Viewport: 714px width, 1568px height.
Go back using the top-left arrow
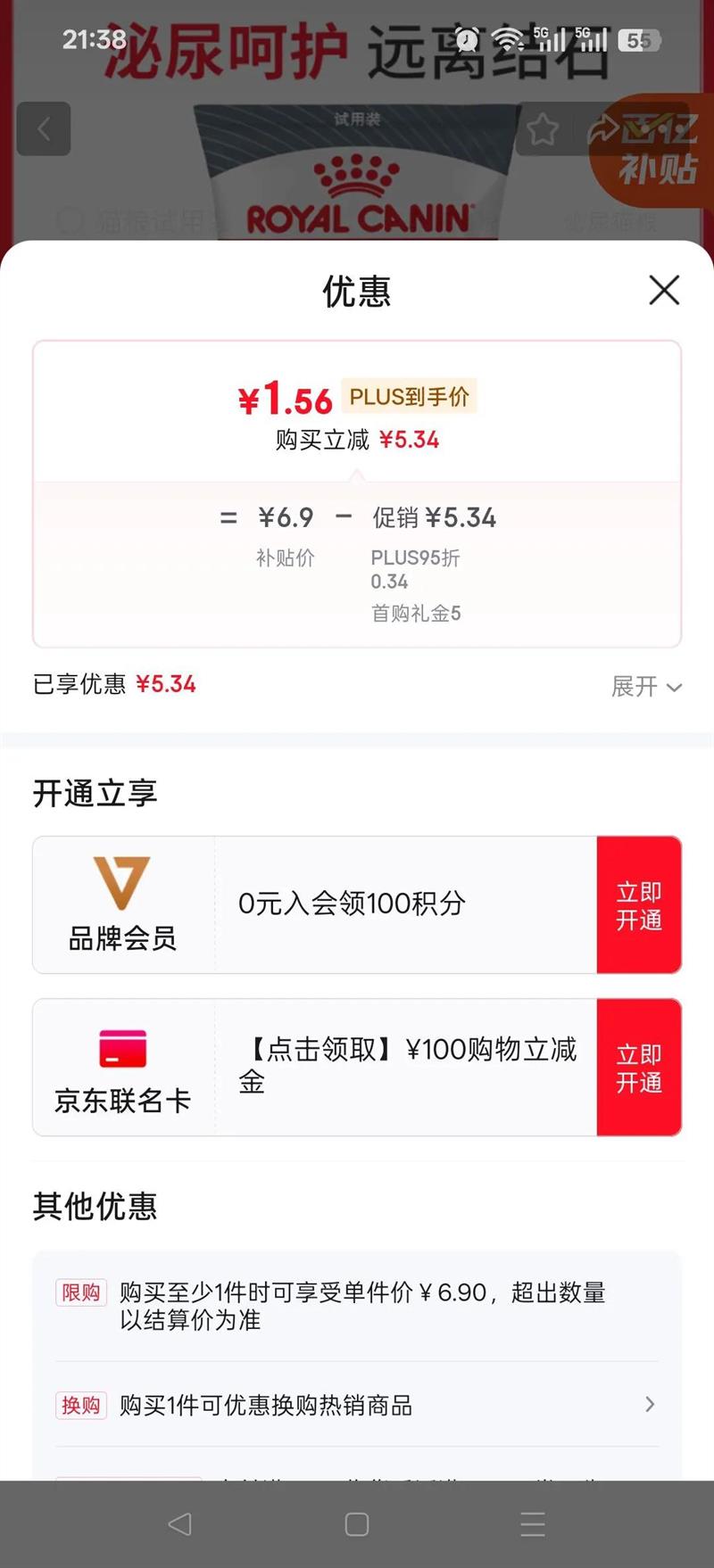click(44, 129)
